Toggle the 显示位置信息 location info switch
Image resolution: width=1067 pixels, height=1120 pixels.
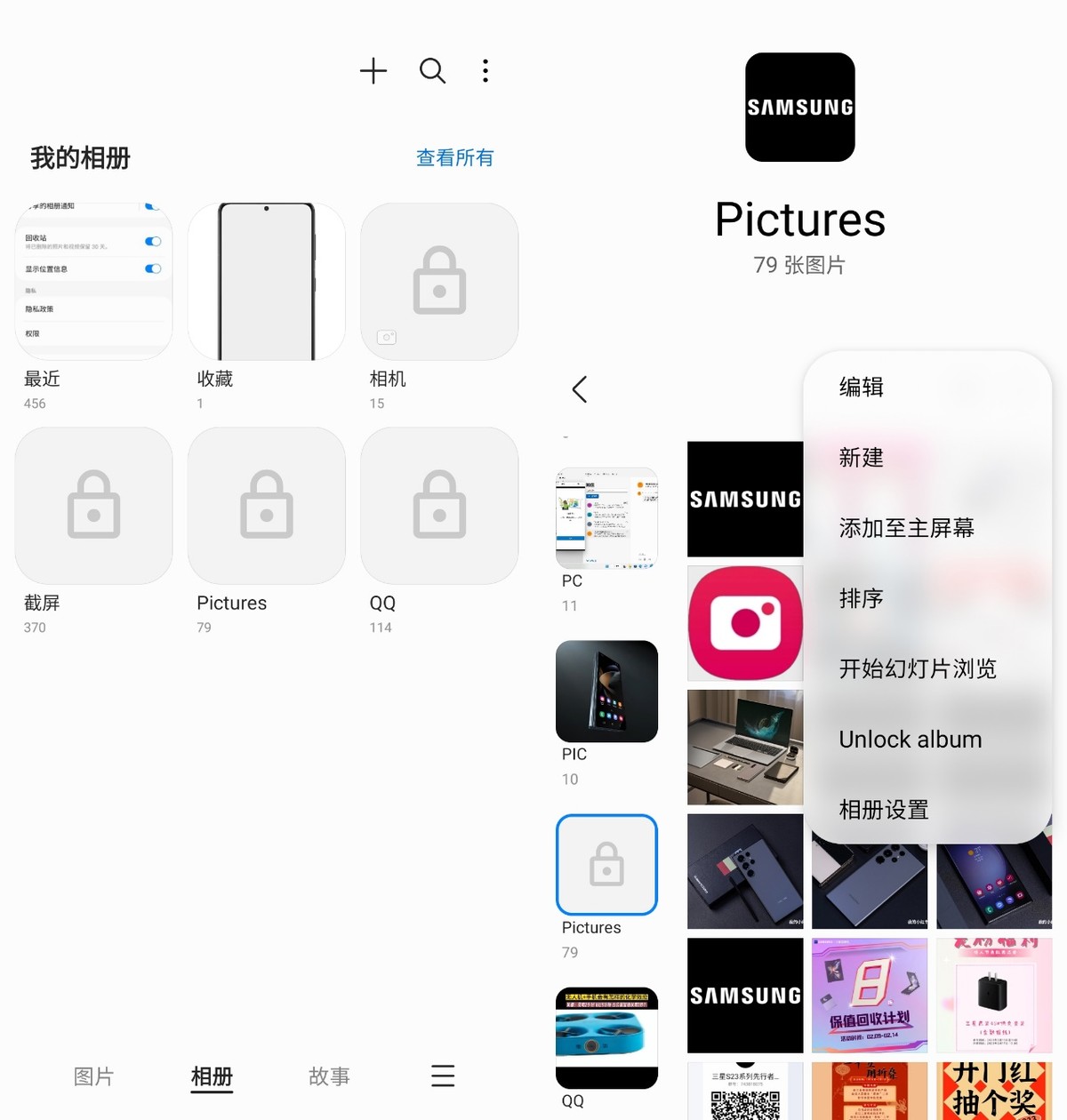click(x=153, y=268)
